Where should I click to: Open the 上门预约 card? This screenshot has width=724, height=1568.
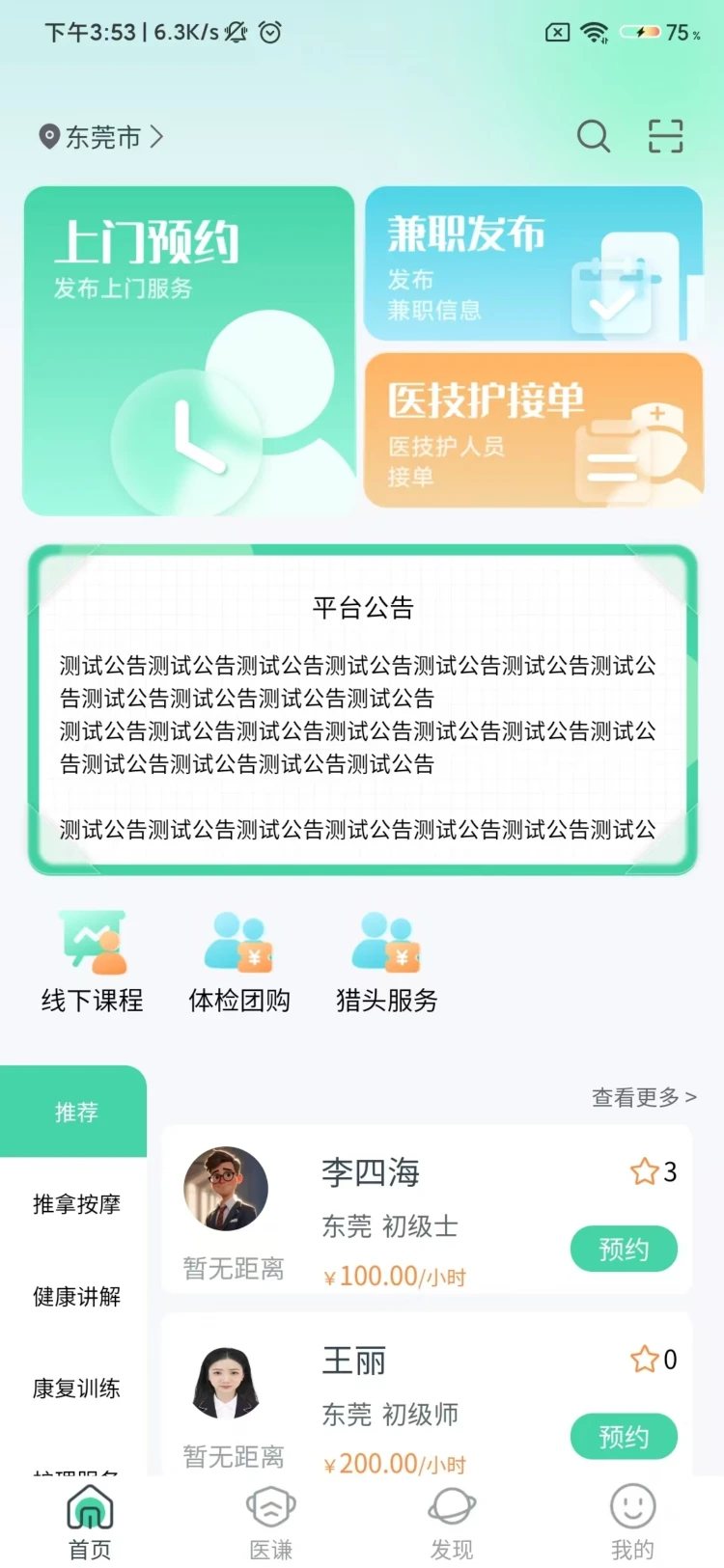click(x=189, y=350)
